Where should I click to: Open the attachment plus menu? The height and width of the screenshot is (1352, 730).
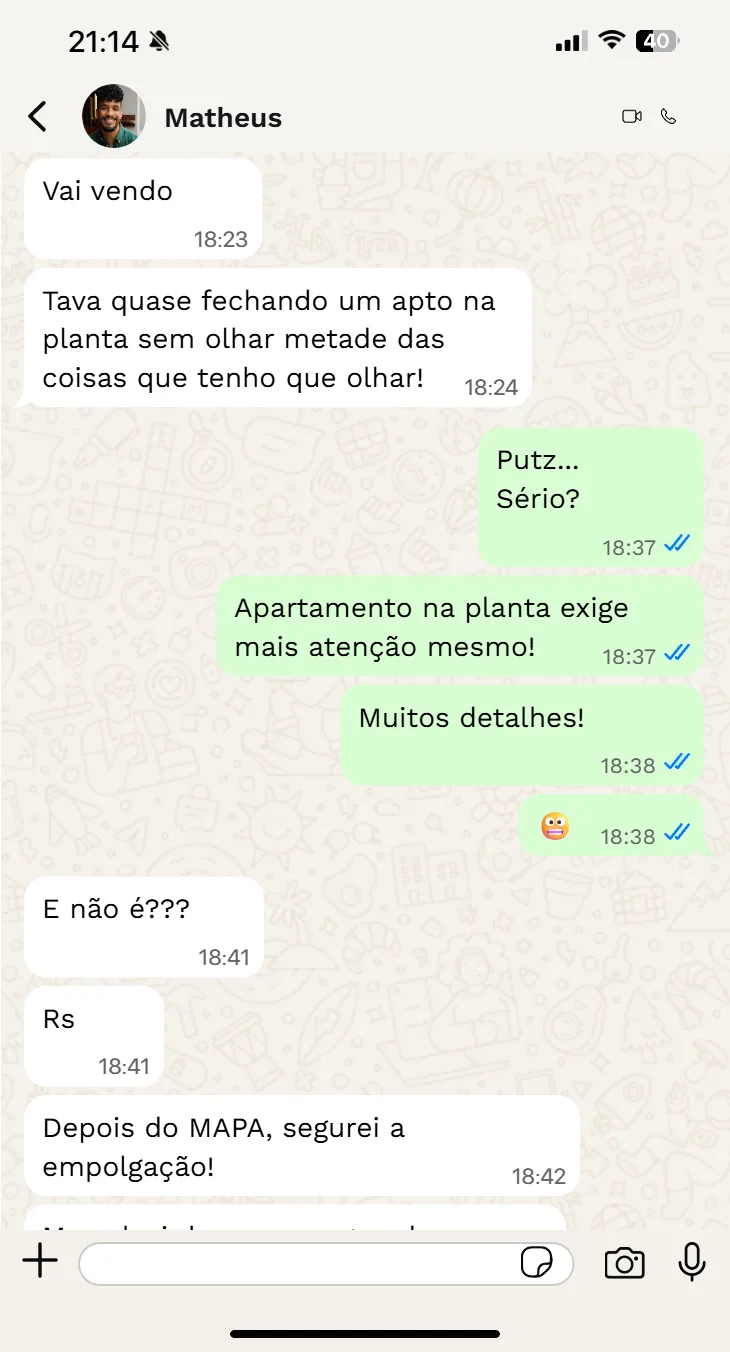40,1261
